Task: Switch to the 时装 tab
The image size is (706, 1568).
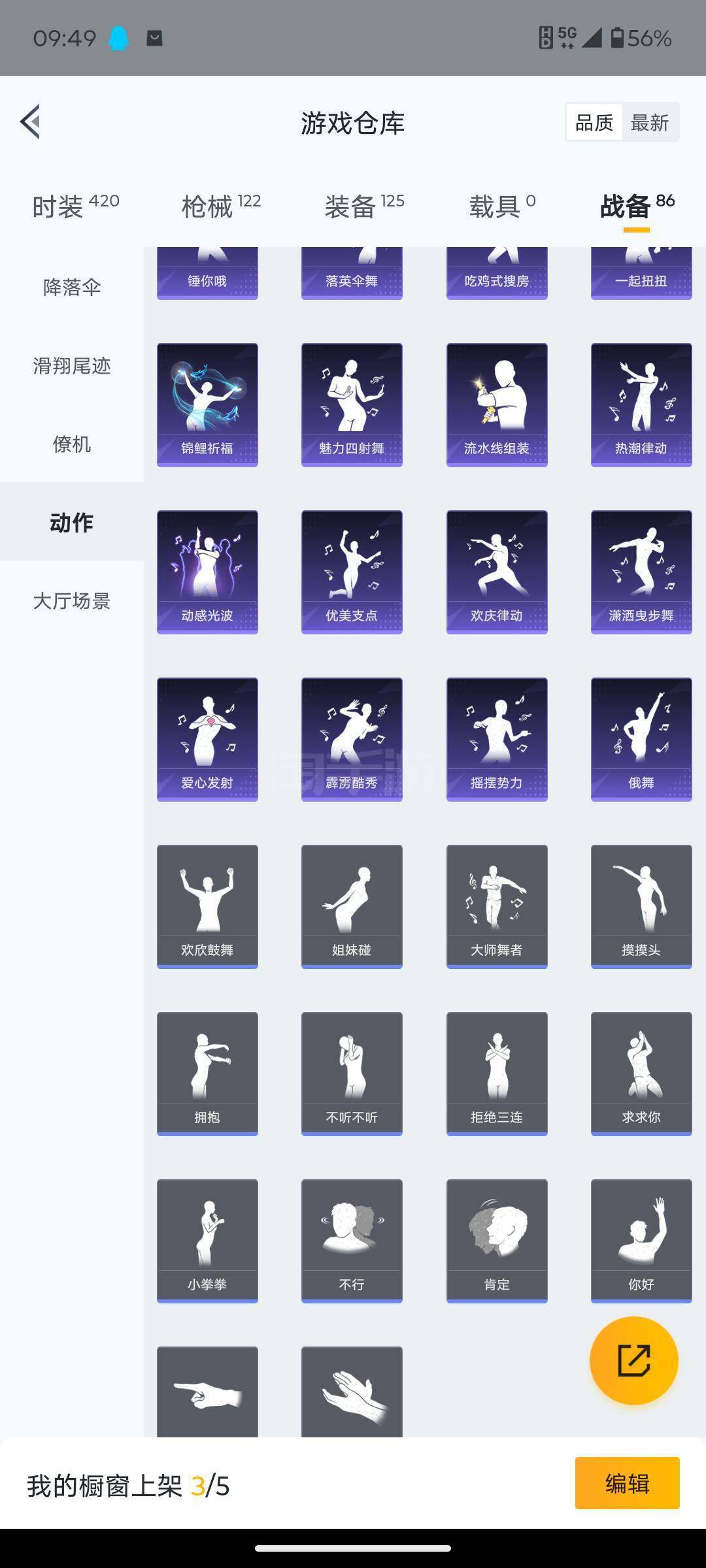Action: [x=75, y=206]
